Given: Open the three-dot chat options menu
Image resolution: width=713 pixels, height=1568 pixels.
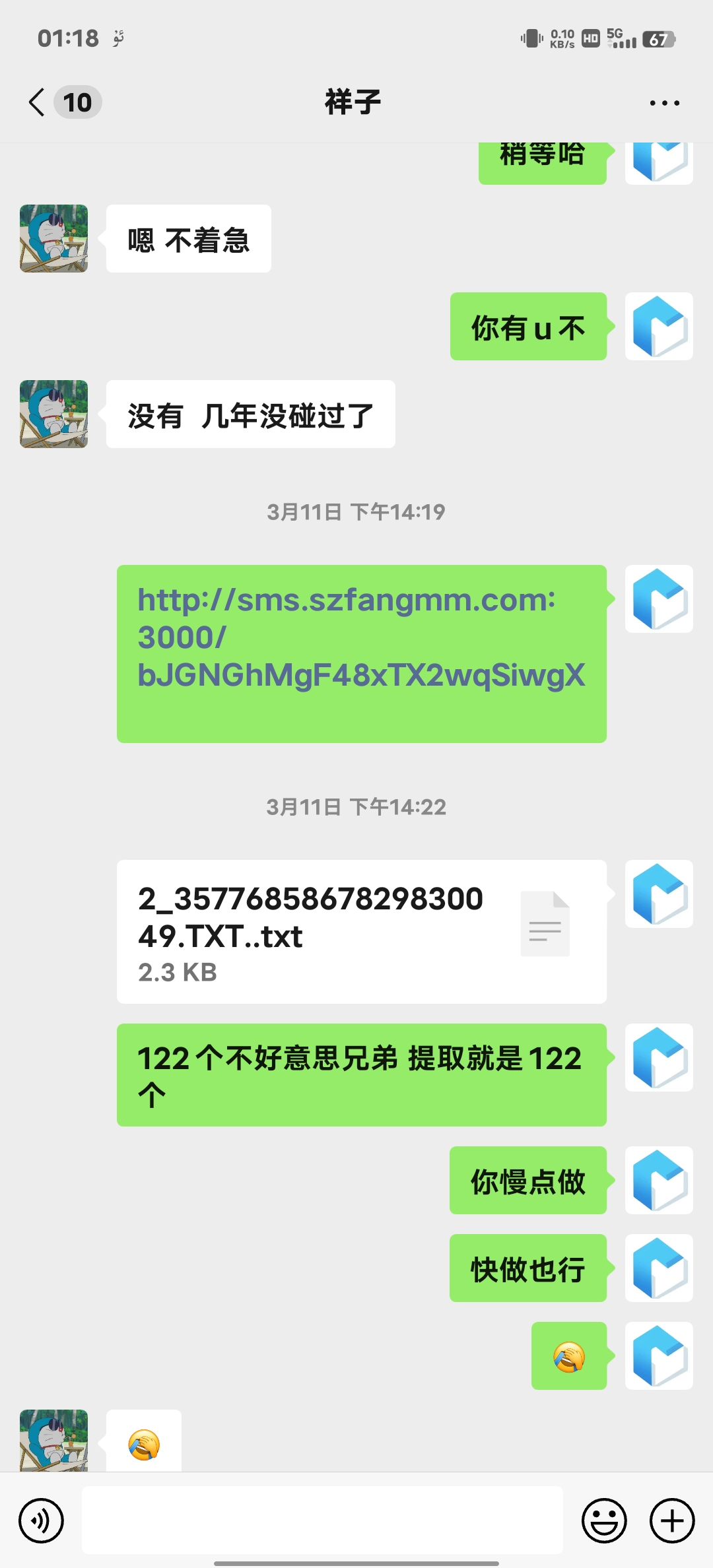Looking at the screenshot, I should click(664, 103).
